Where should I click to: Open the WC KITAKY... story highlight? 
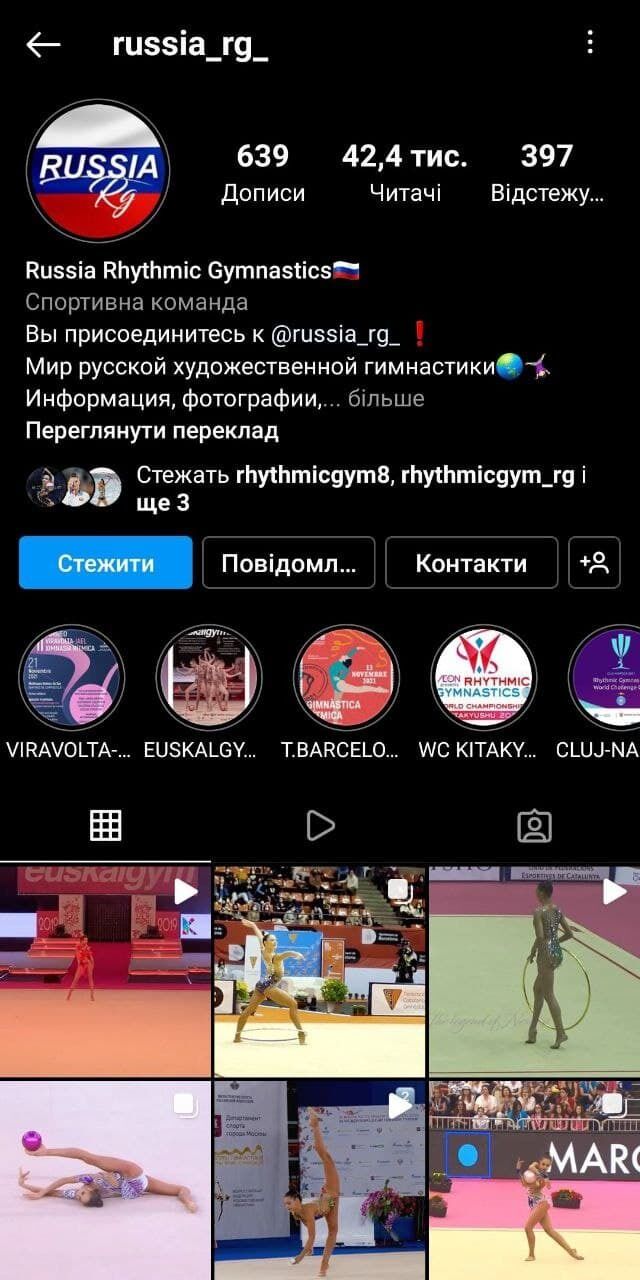[x=483, y=678]
